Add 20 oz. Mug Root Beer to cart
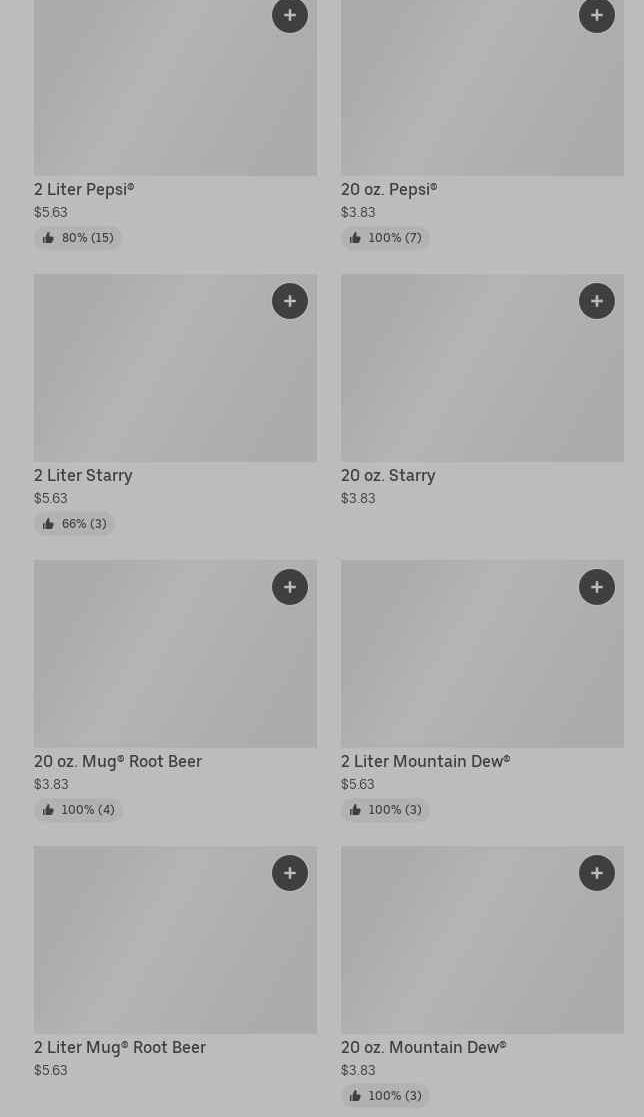The image size is (644, 1117). 290,587
